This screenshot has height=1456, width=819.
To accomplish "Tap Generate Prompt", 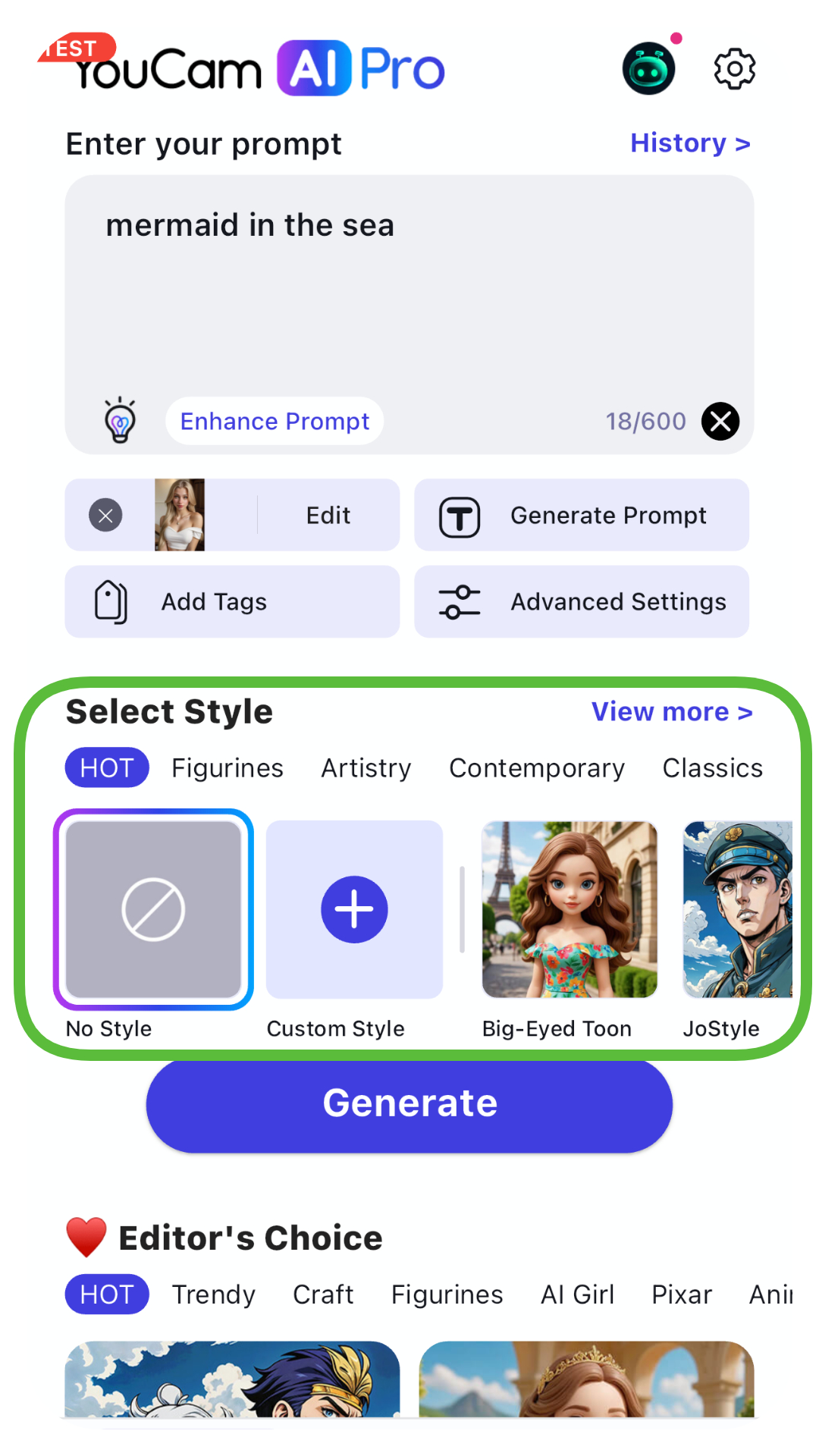I will click(582, 515).
